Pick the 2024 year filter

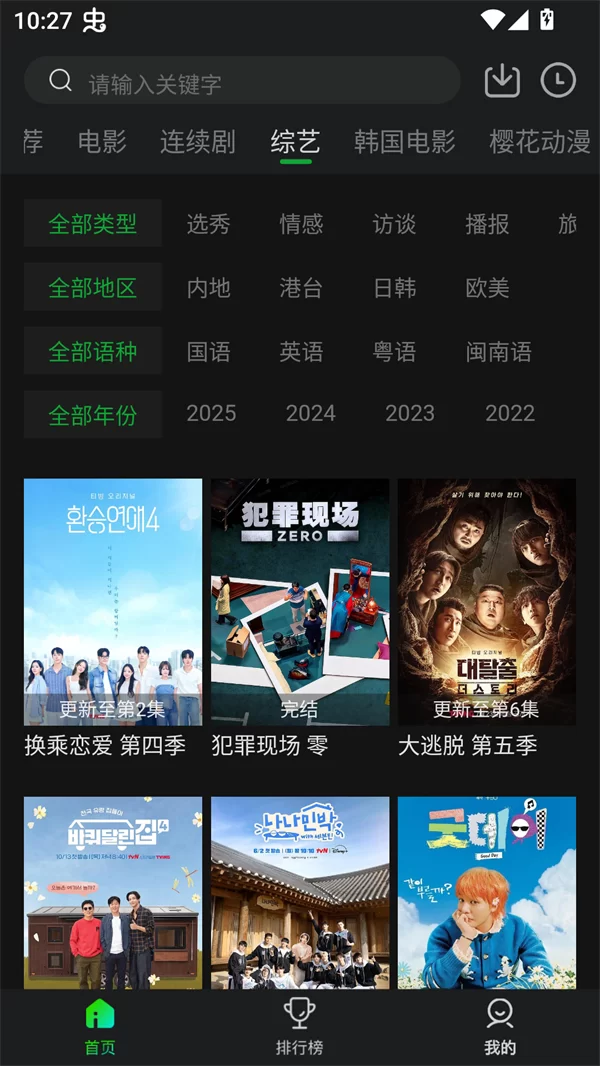(x=310, y=414)
